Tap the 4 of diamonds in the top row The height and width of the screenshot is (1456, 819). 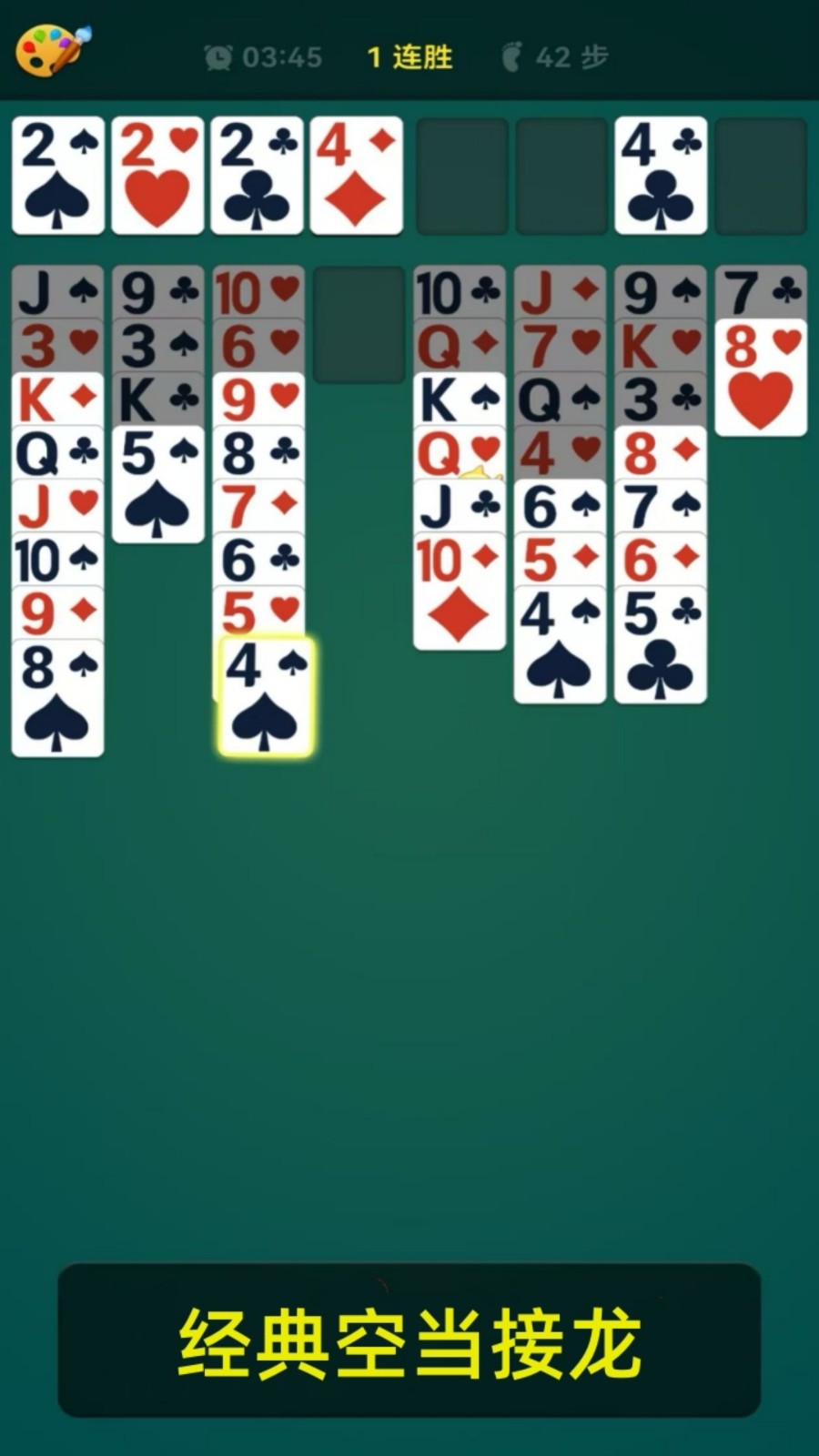(x=356, y=175)
